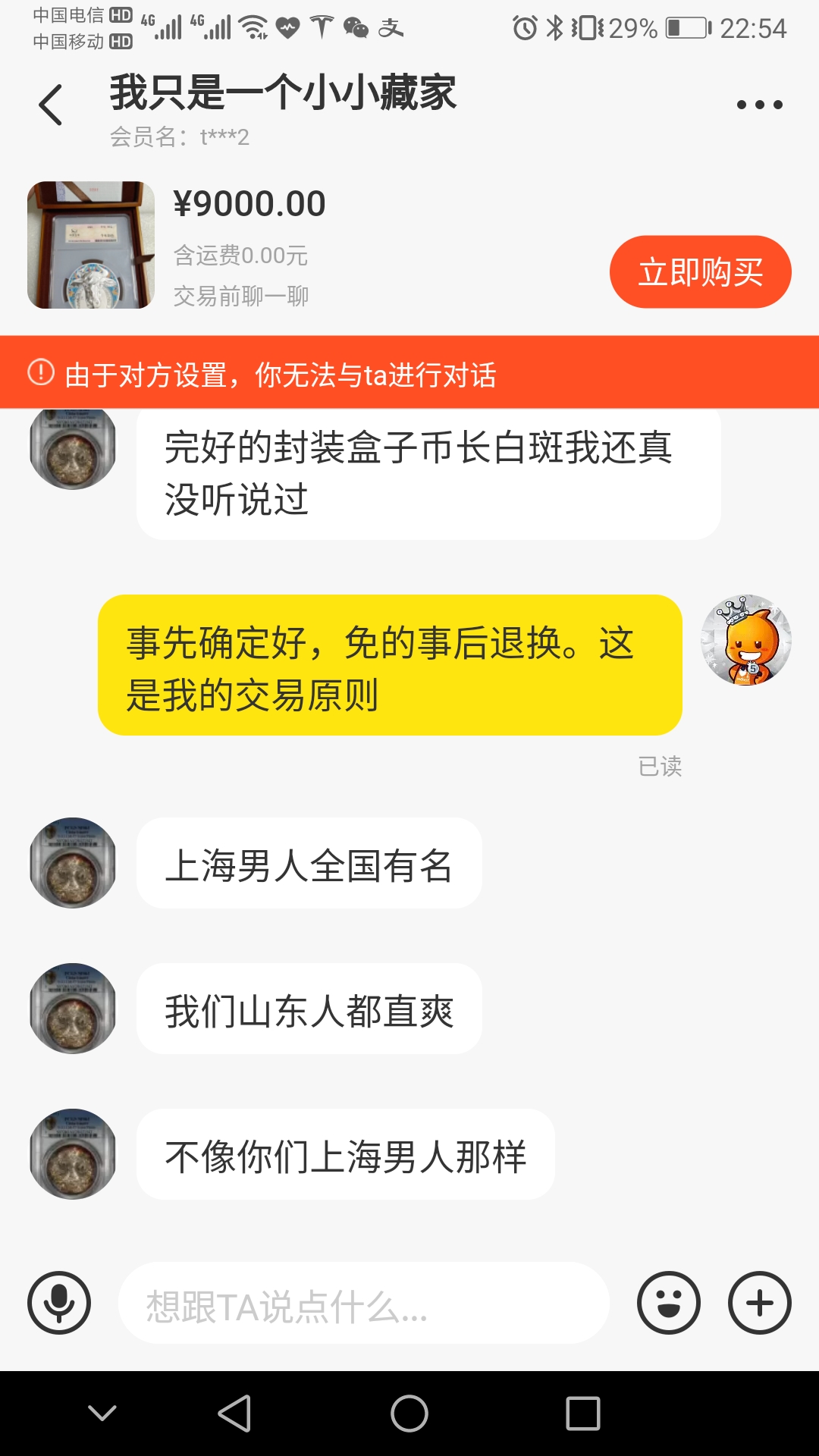Open my own avatar beside yellow message
The height and width of the screenshot is (1456, 819).
(746, 640)
